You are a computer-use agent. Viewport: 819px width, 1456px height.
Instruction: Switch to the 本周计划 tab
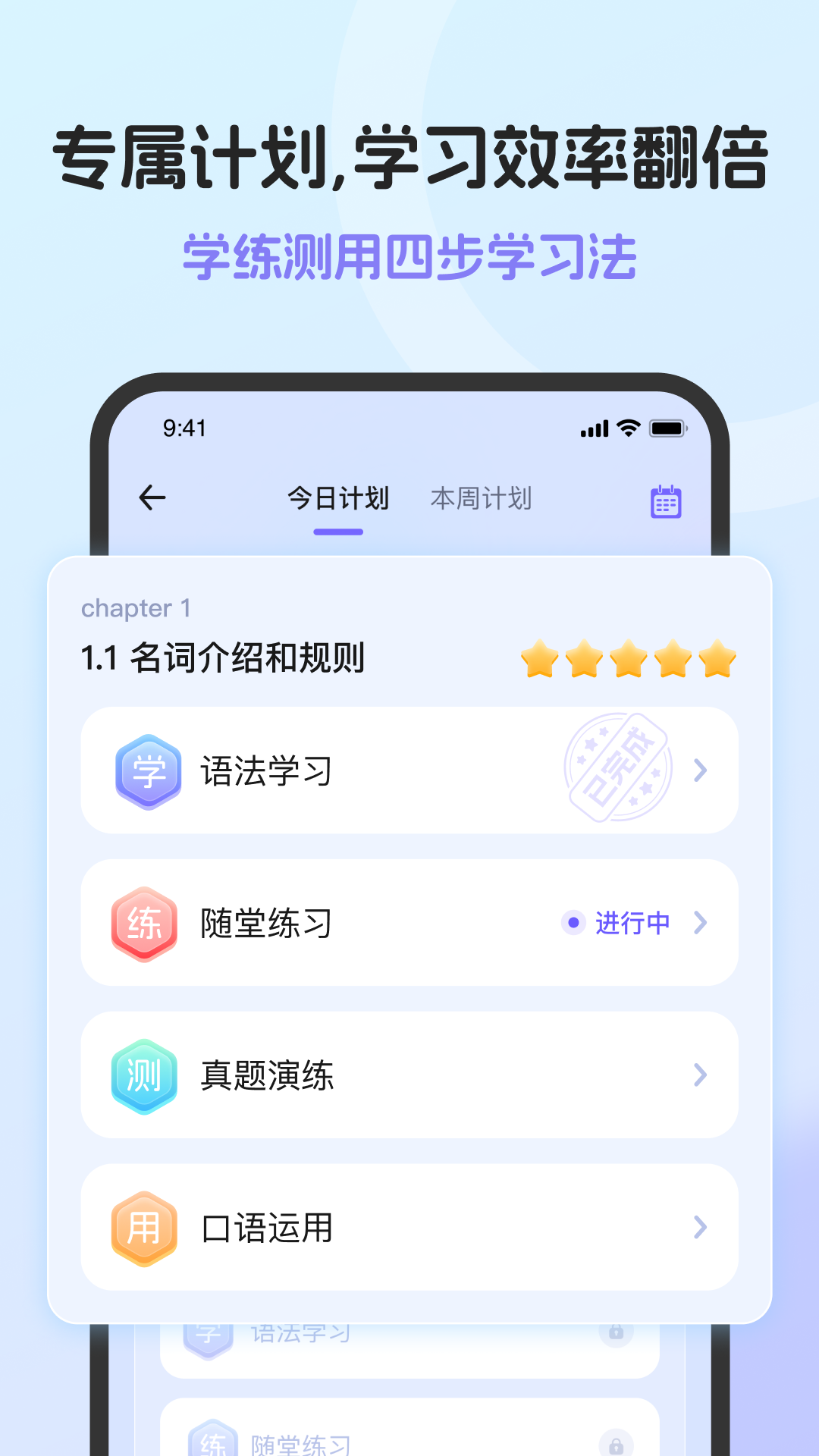click(482, 498)
